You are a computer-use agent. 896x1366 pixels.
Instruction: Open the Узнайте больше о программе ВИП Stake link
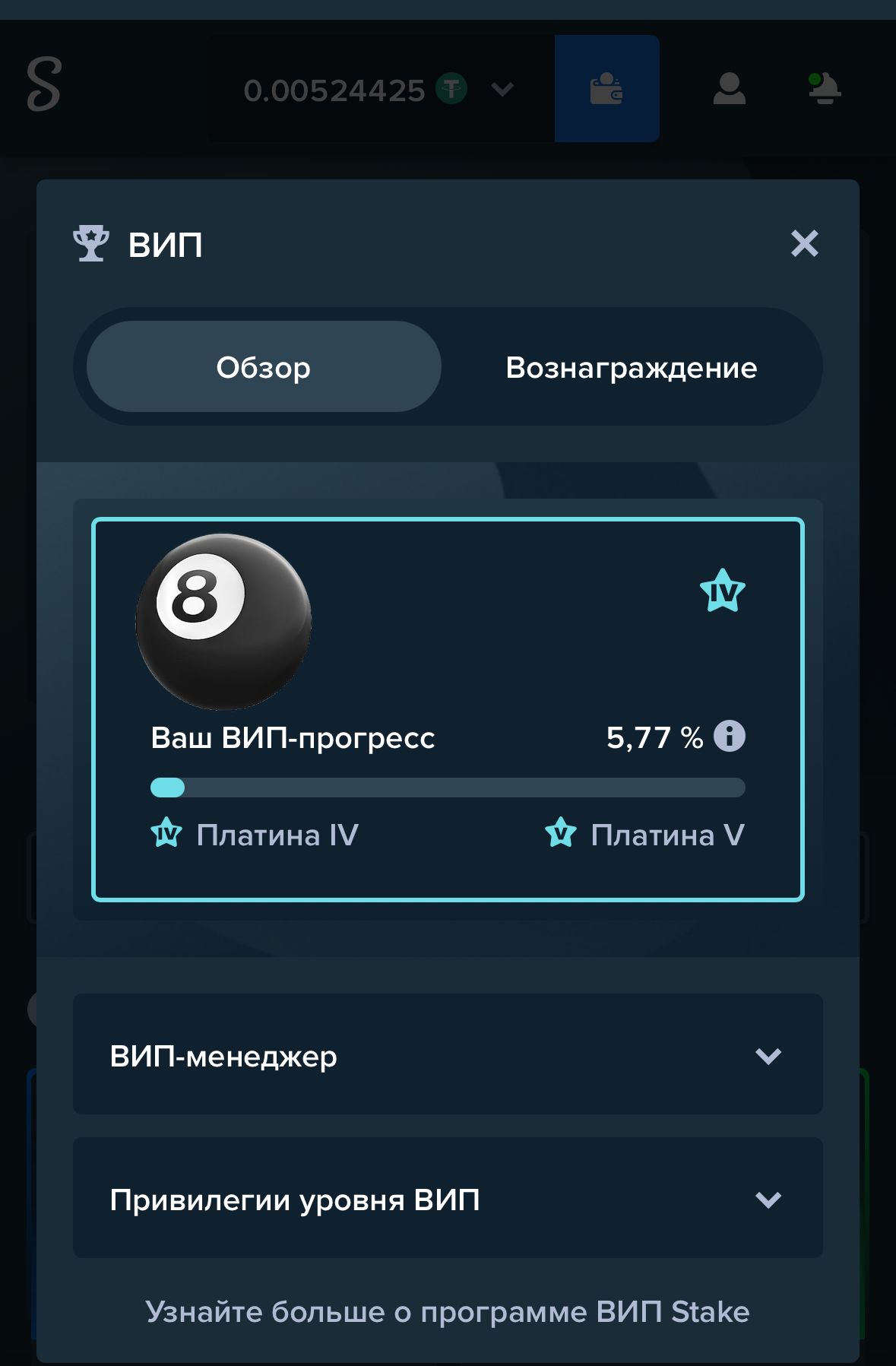point(447,1312)
